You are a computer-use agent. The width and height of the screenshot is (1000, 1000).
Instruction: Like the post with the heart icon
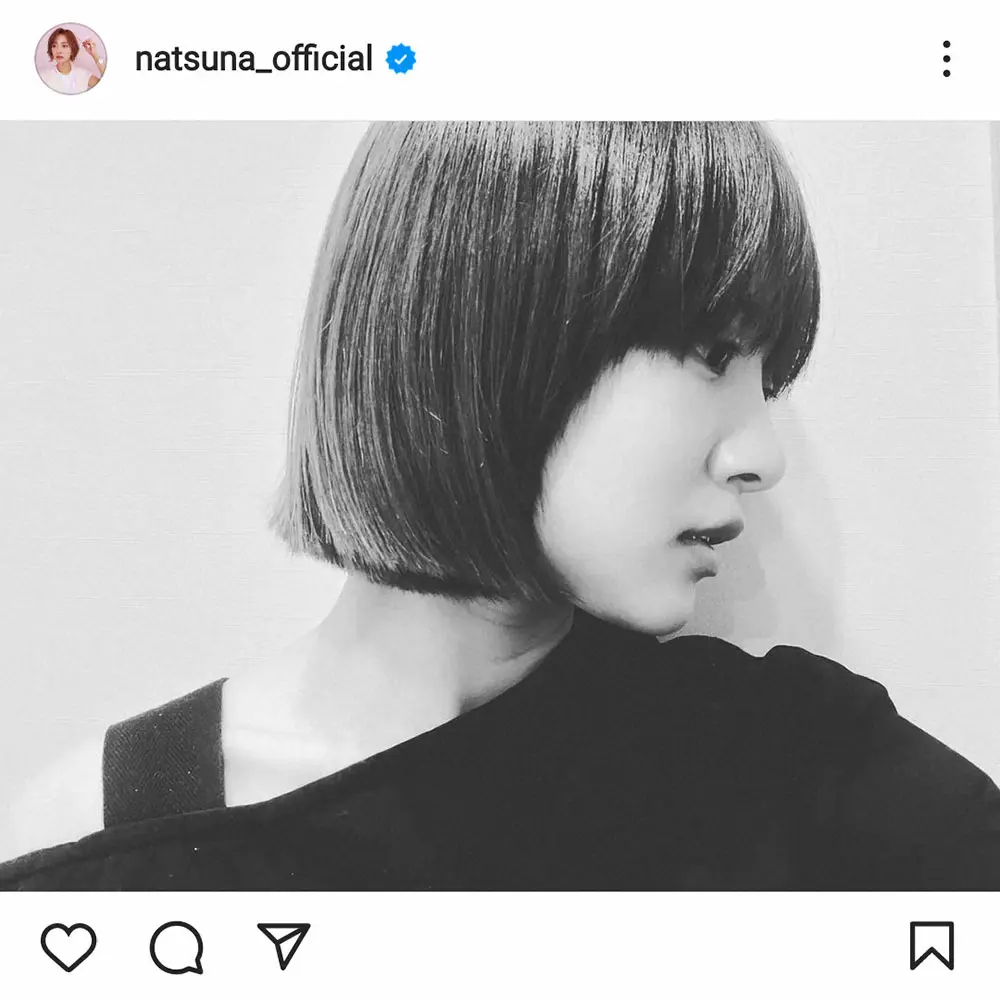pos(68,945)
